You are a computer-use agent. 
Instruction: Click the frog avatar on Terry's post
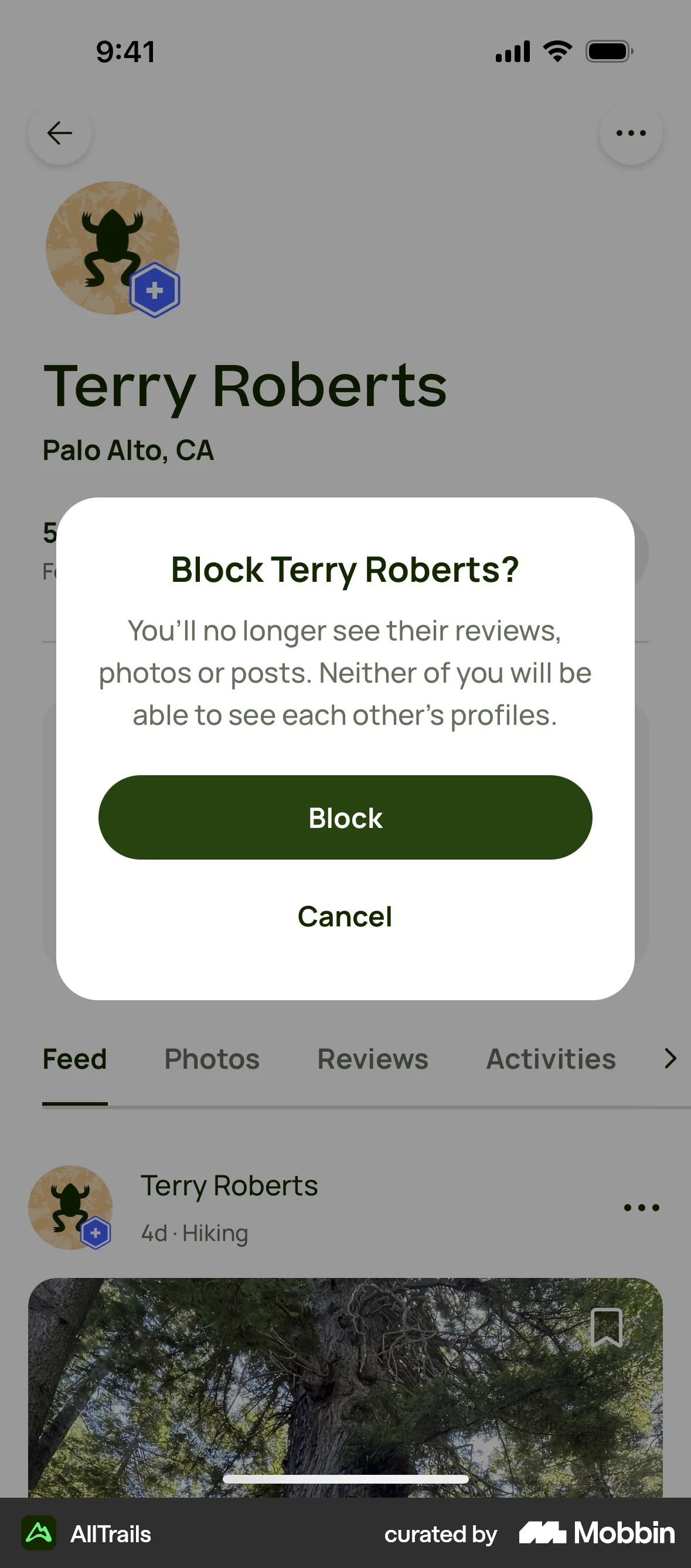69,1209
